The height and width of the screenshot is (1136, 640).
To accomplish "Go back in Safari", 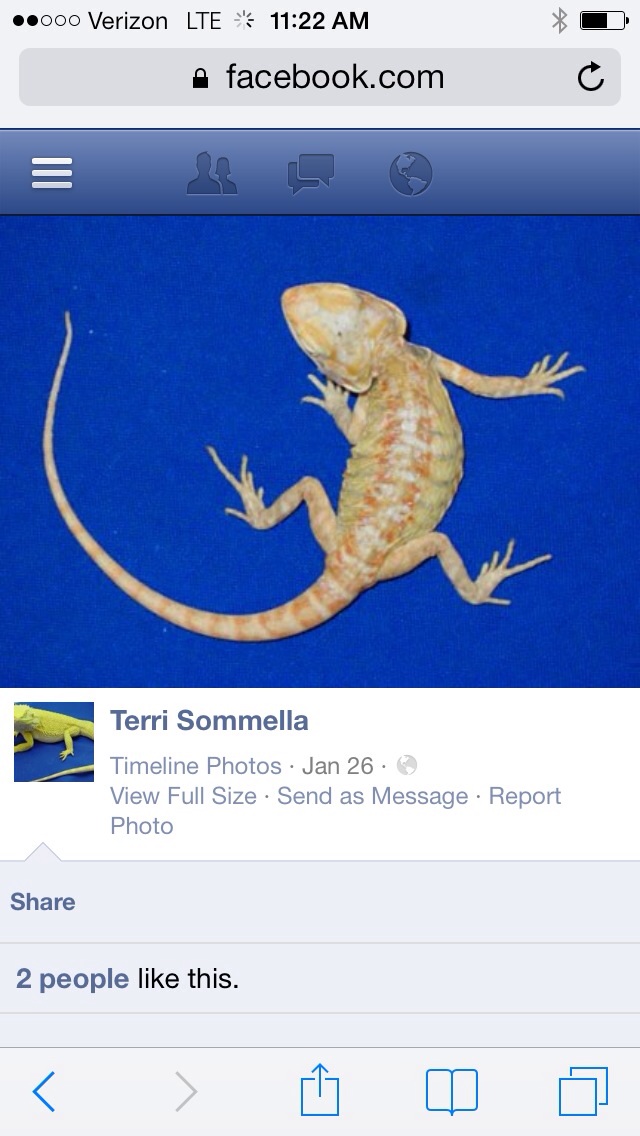I will coord(43,1091).
